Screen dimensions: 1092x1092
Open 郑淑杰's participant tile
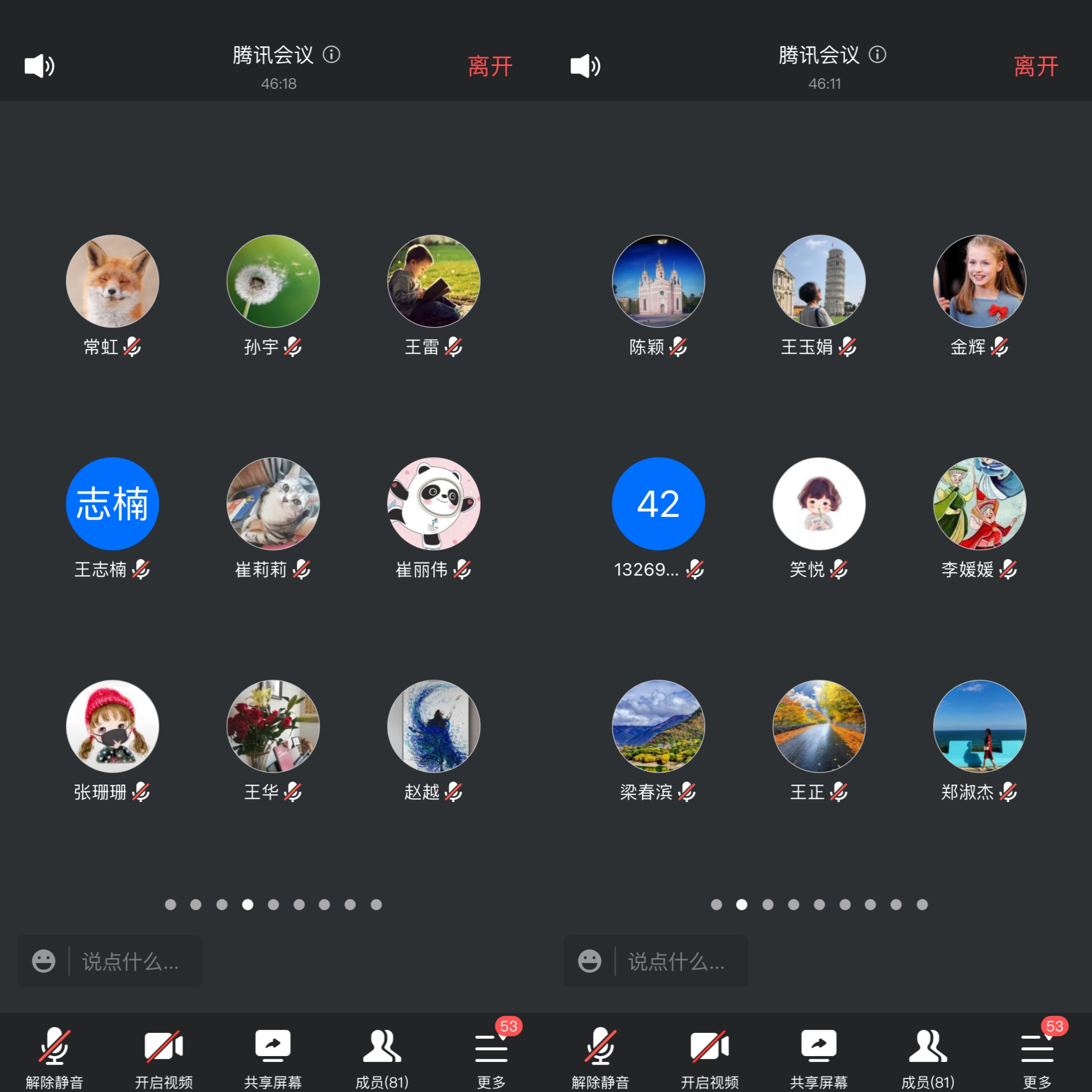[979, 726]
